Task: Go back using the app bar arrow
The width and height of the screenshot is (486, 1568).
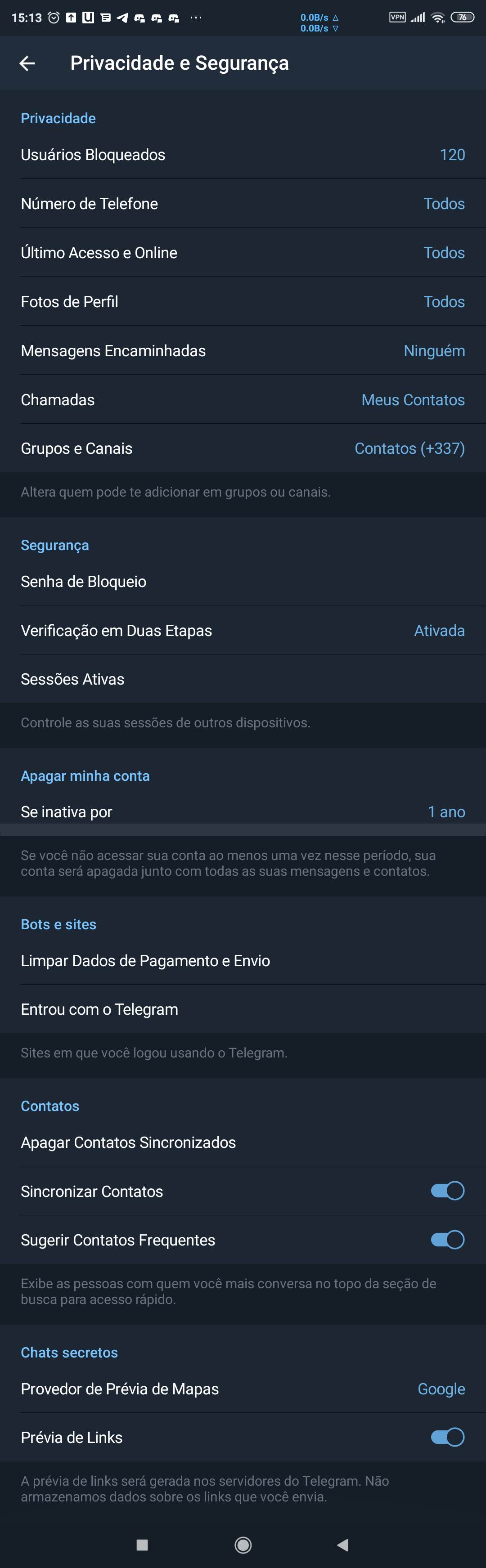Action: [x=27, y=63]
